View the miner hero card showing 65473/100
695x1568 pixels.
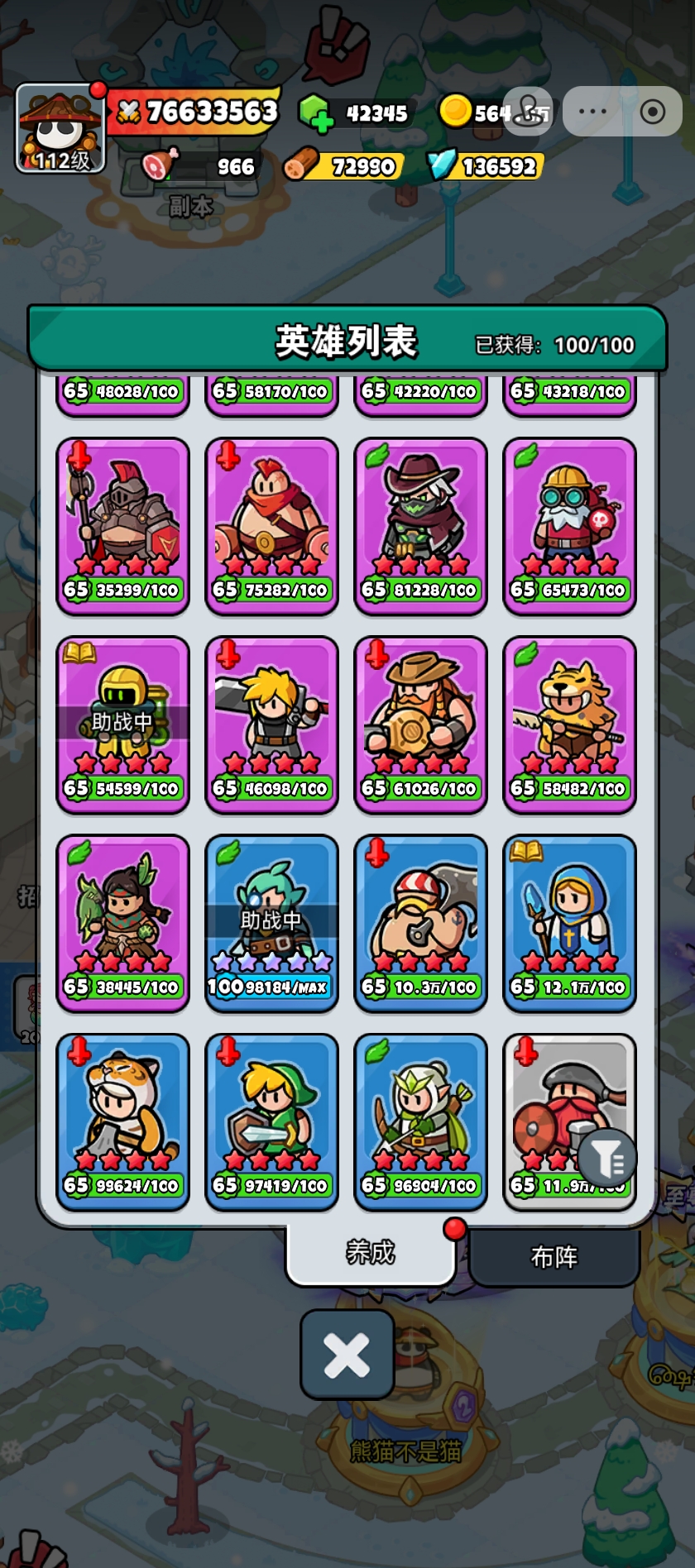tap(569, 525)
